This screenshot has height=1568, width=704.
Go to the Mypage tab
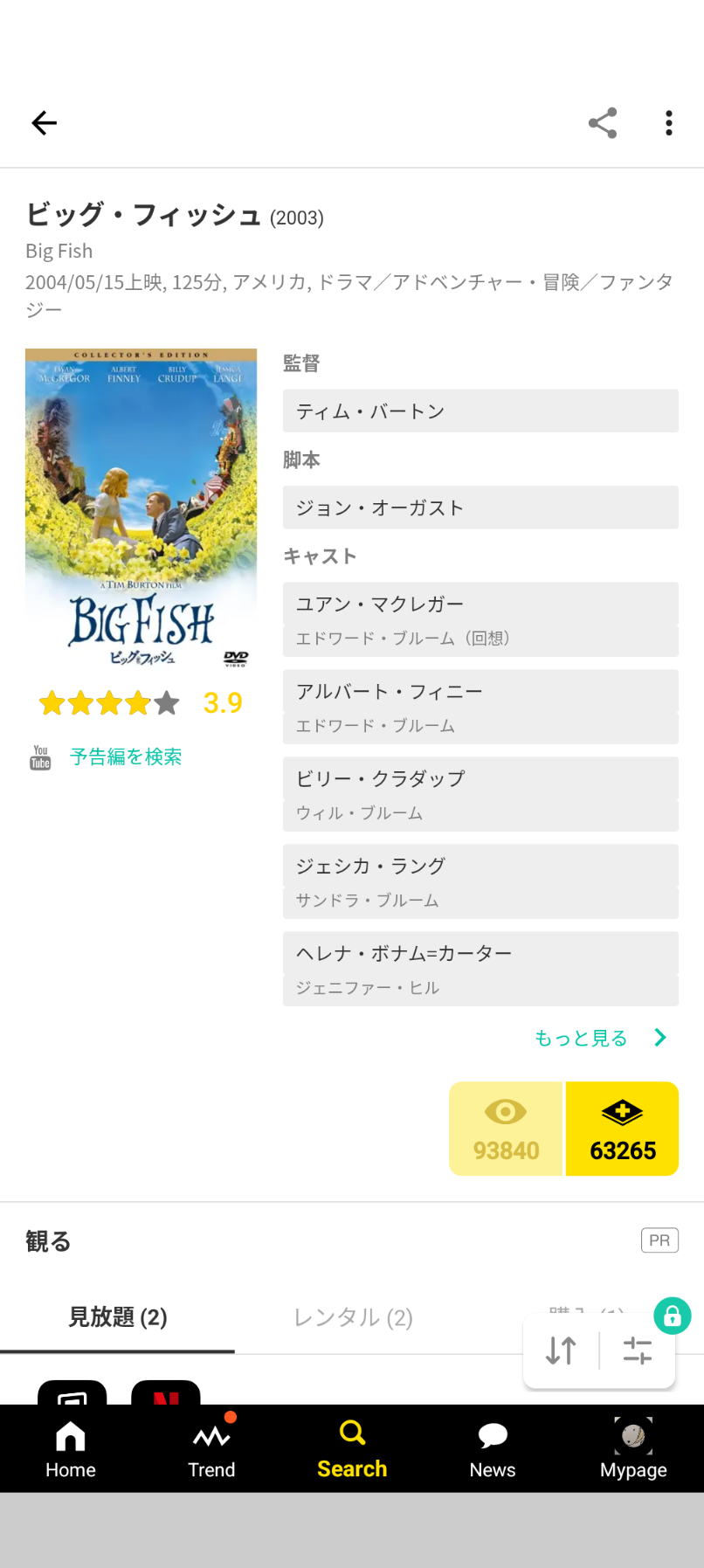(633, 1450)
